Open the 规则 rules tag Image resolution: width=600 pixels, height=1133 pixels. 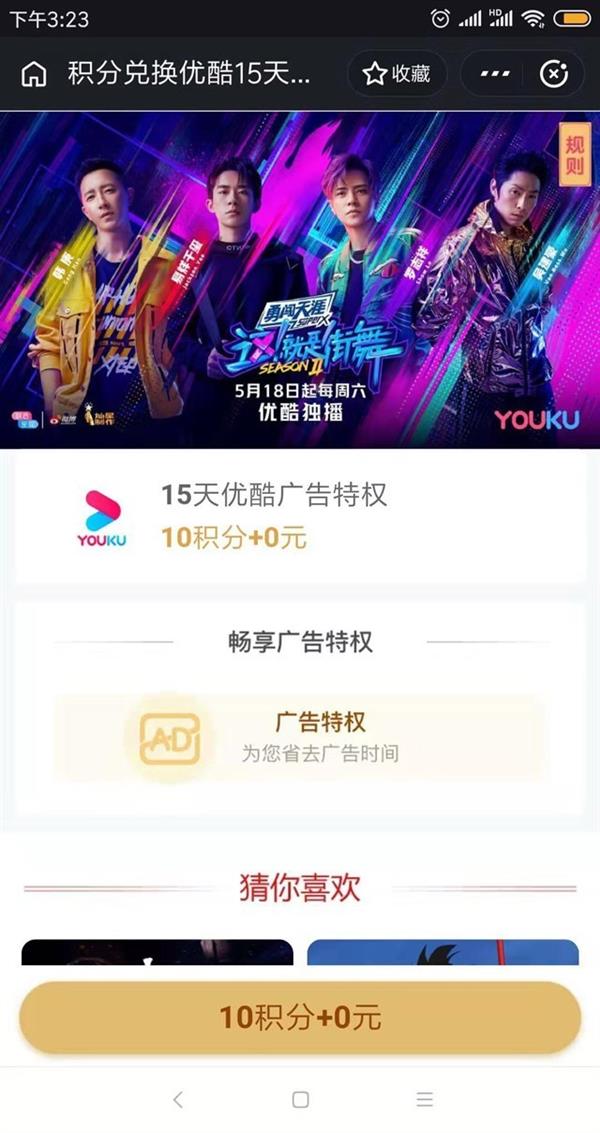(574, 155)
